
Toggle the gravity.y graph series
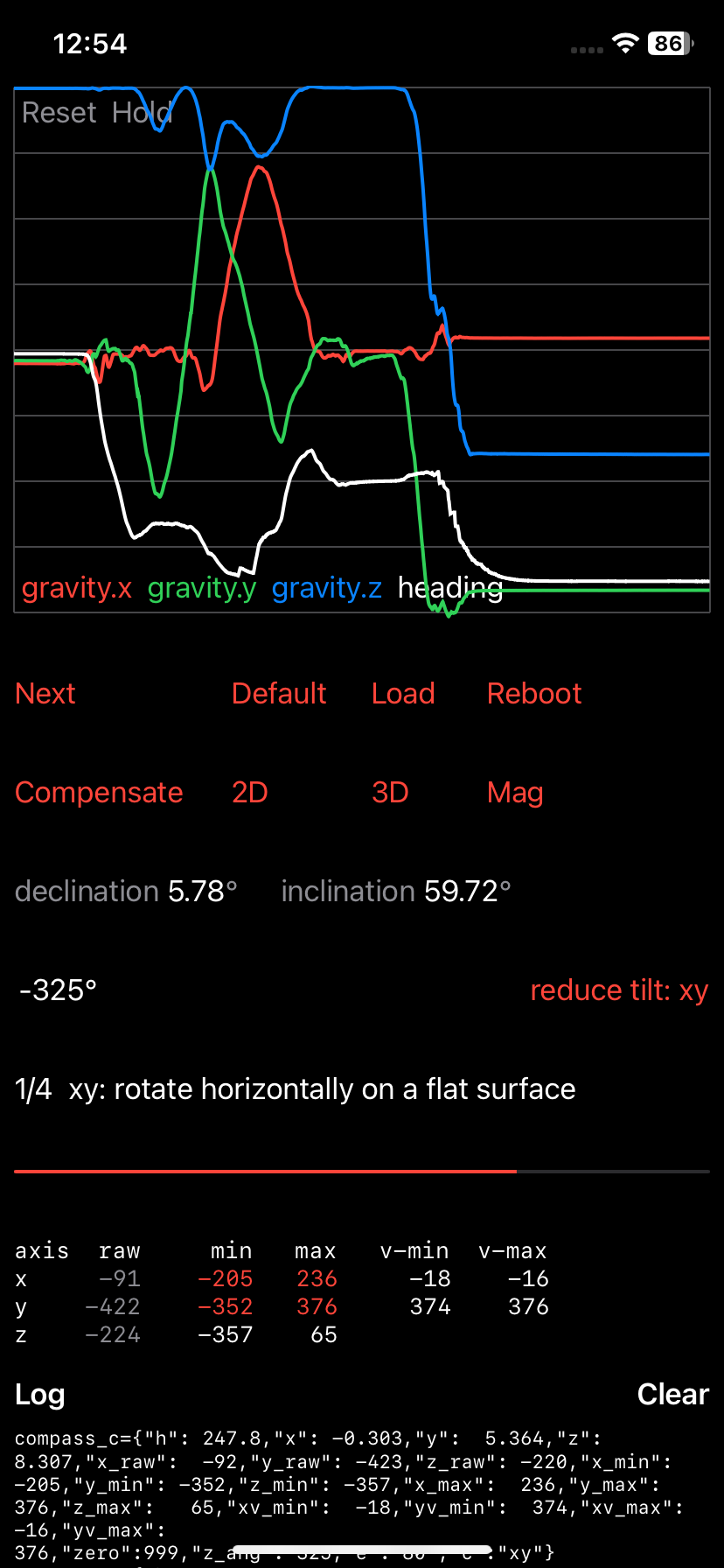click(202, 588)
